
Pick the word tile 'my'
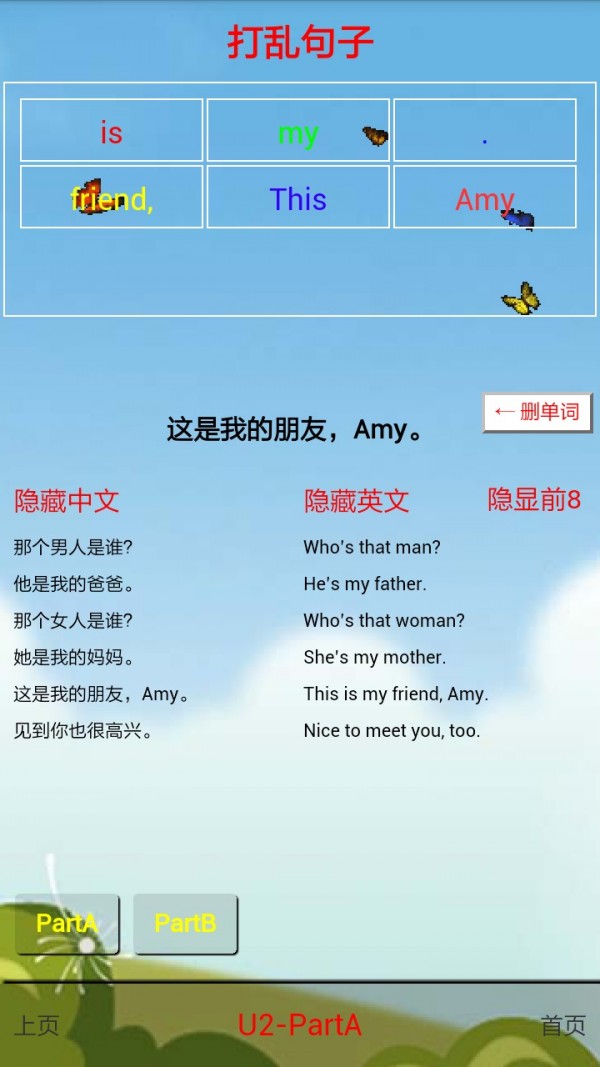(298, 131)
